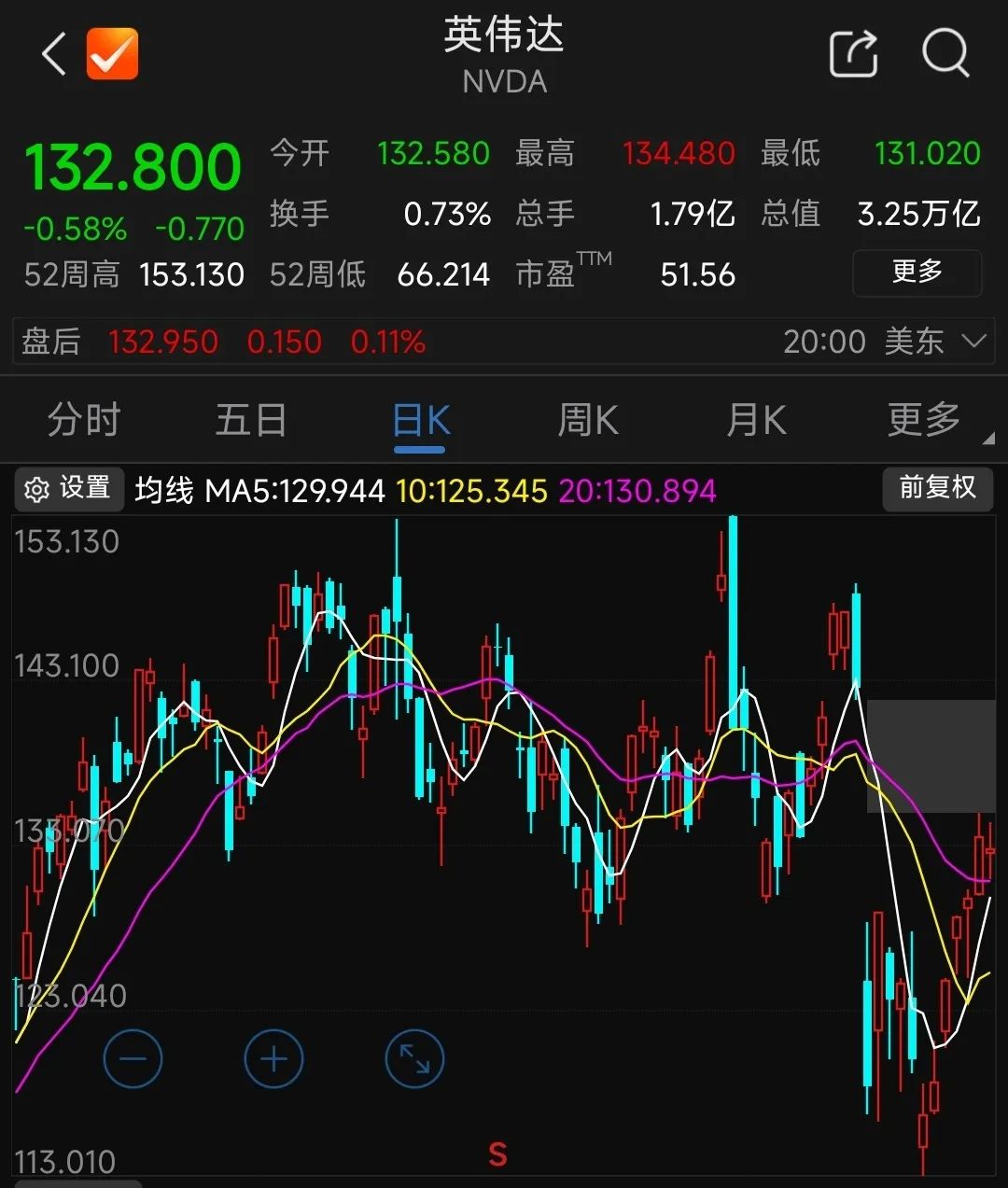Switch to the 五日 chart tab
This screenshot has width=1008, height=1188.
coord(251,420)
